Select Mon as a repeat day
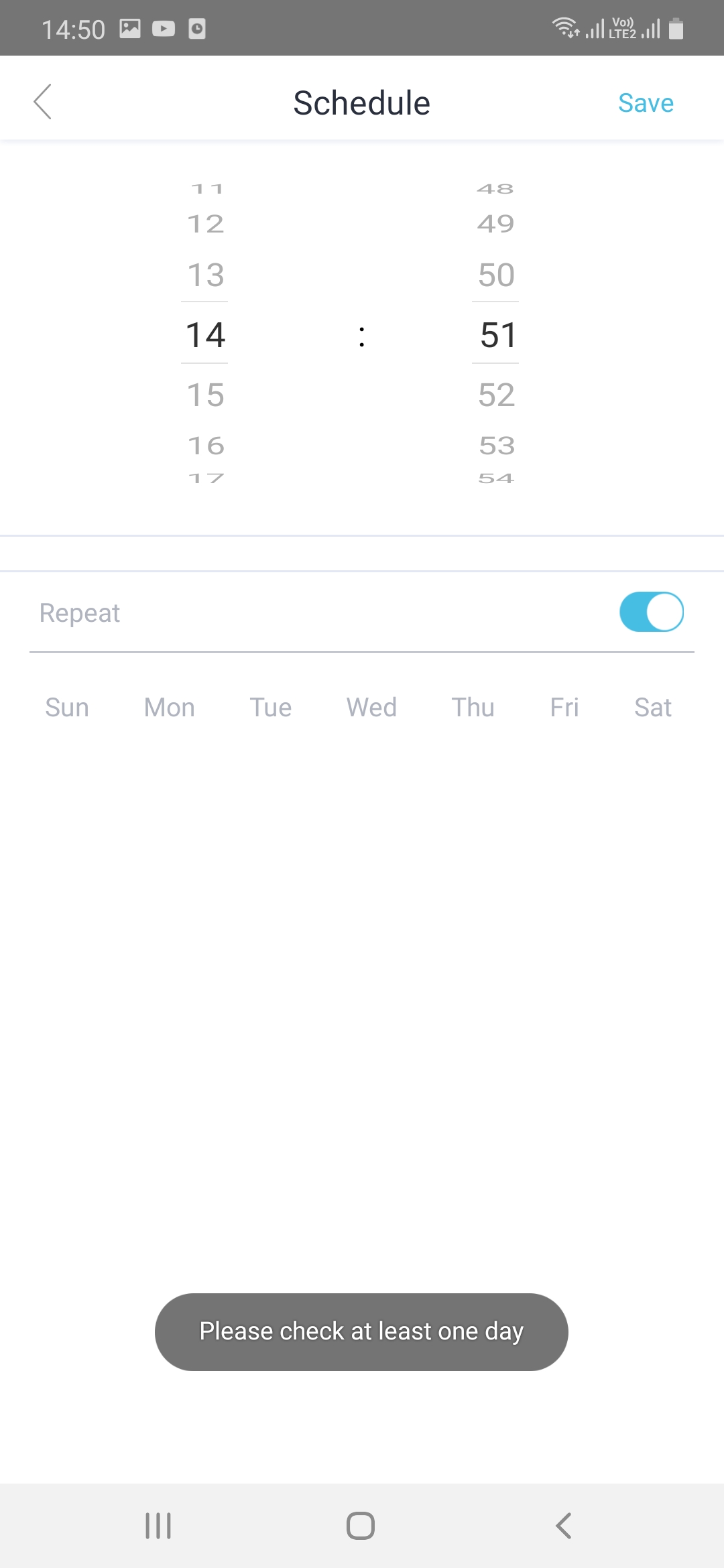The image size is (724, 1568). [x=170, y=708]
